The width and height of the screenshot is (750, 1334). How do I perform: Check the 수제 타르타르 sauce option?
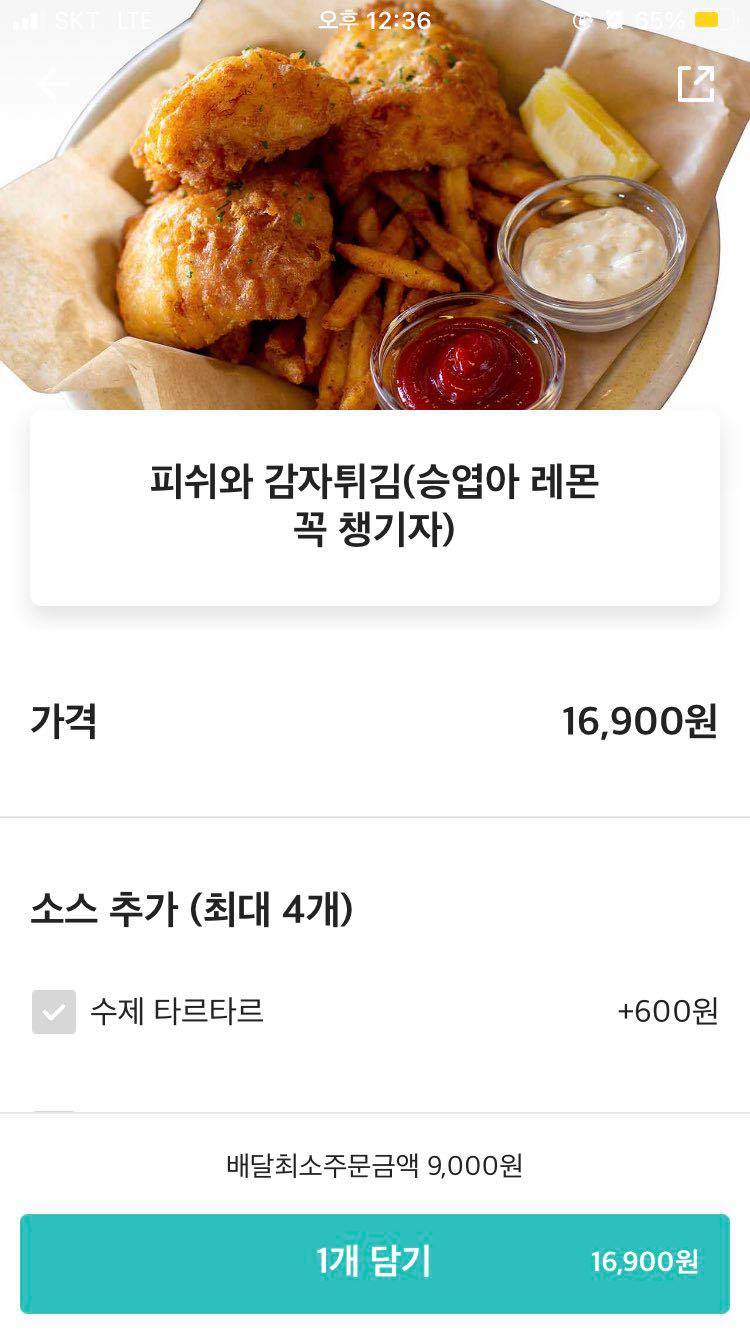point(54,1012)
